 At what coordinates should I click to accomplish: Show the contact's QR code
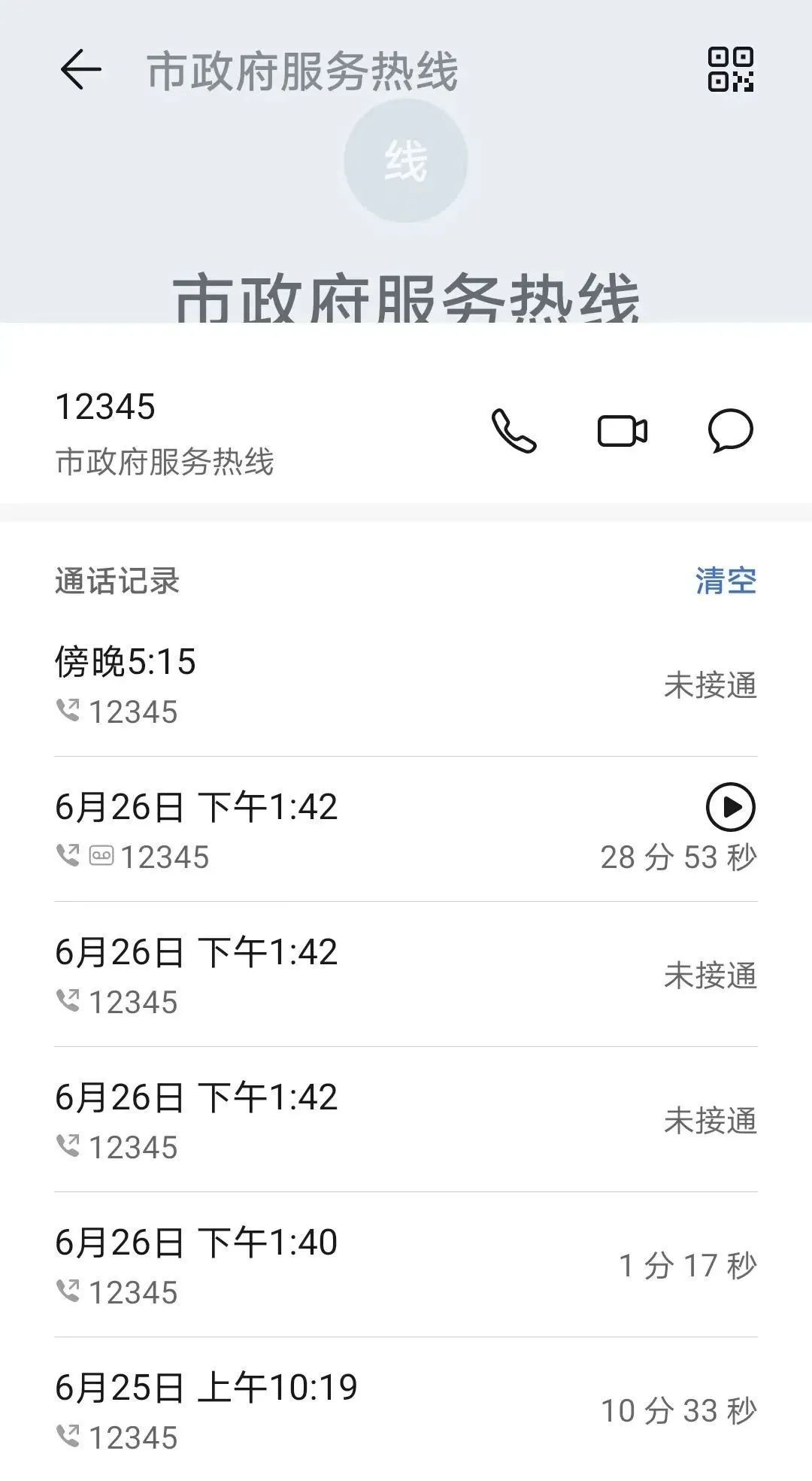[x=730, y=70]
